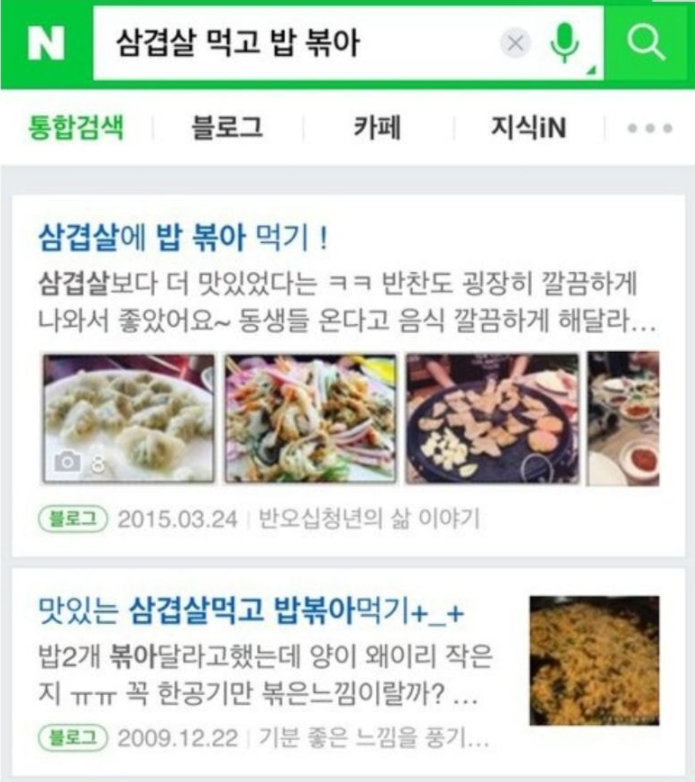Open blog source 반오십청년의 삶 이야기

(x=369, y=519)
